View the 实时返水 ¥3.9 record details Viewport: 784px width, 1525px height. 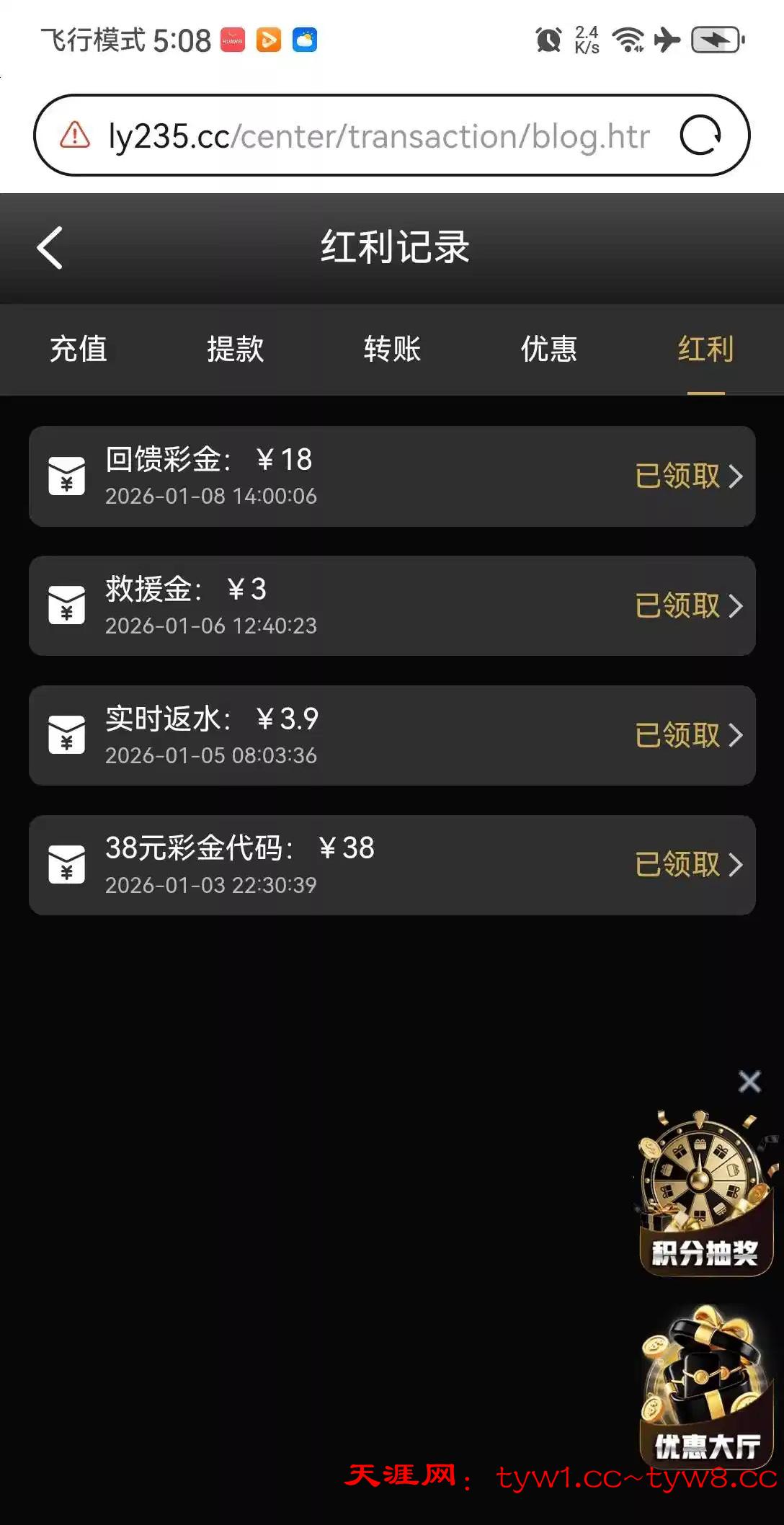pos(392,736)
